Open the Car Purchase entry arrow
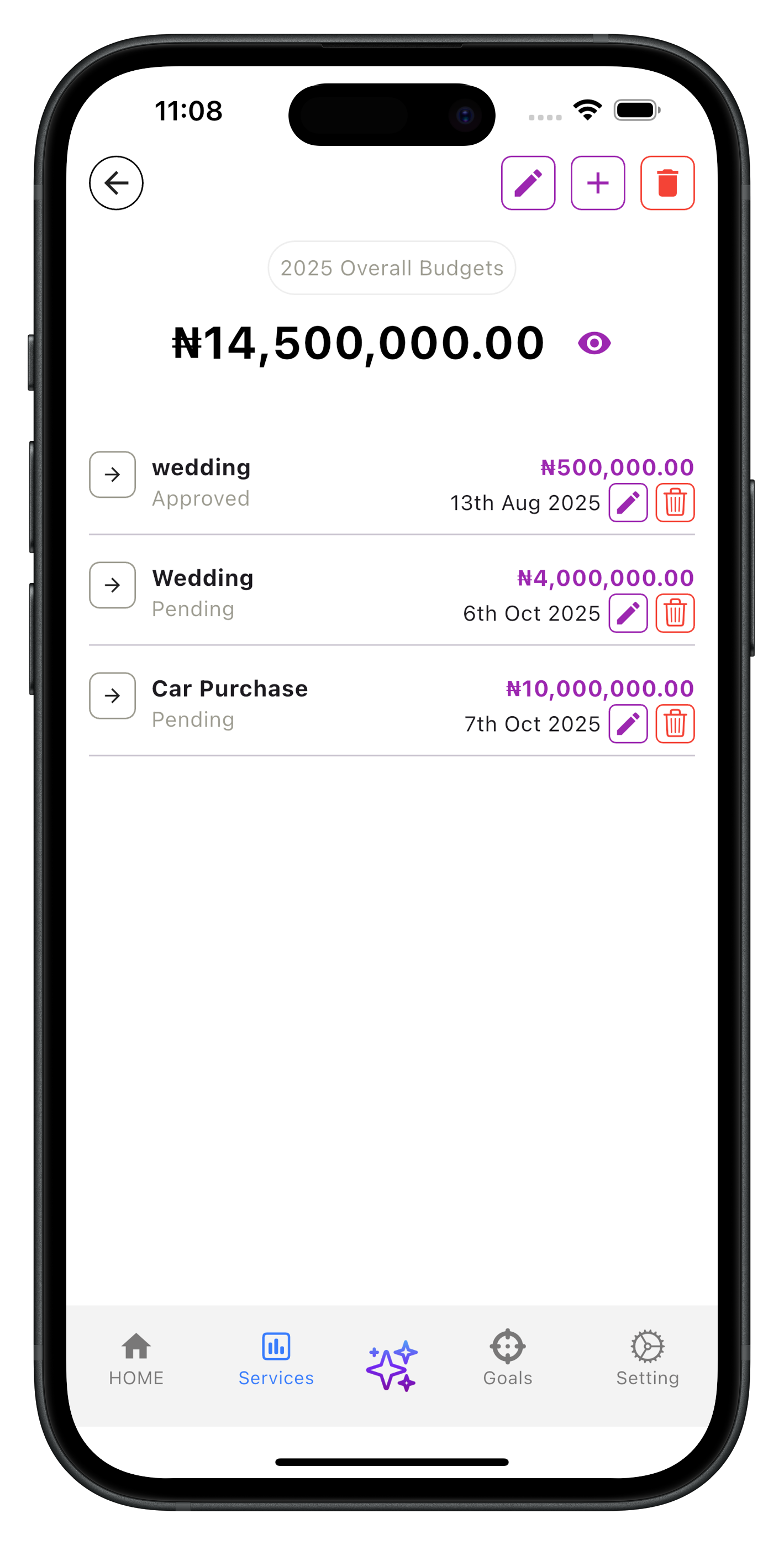This screenshot has height=1545, width=784. click(x=112, y=696)
